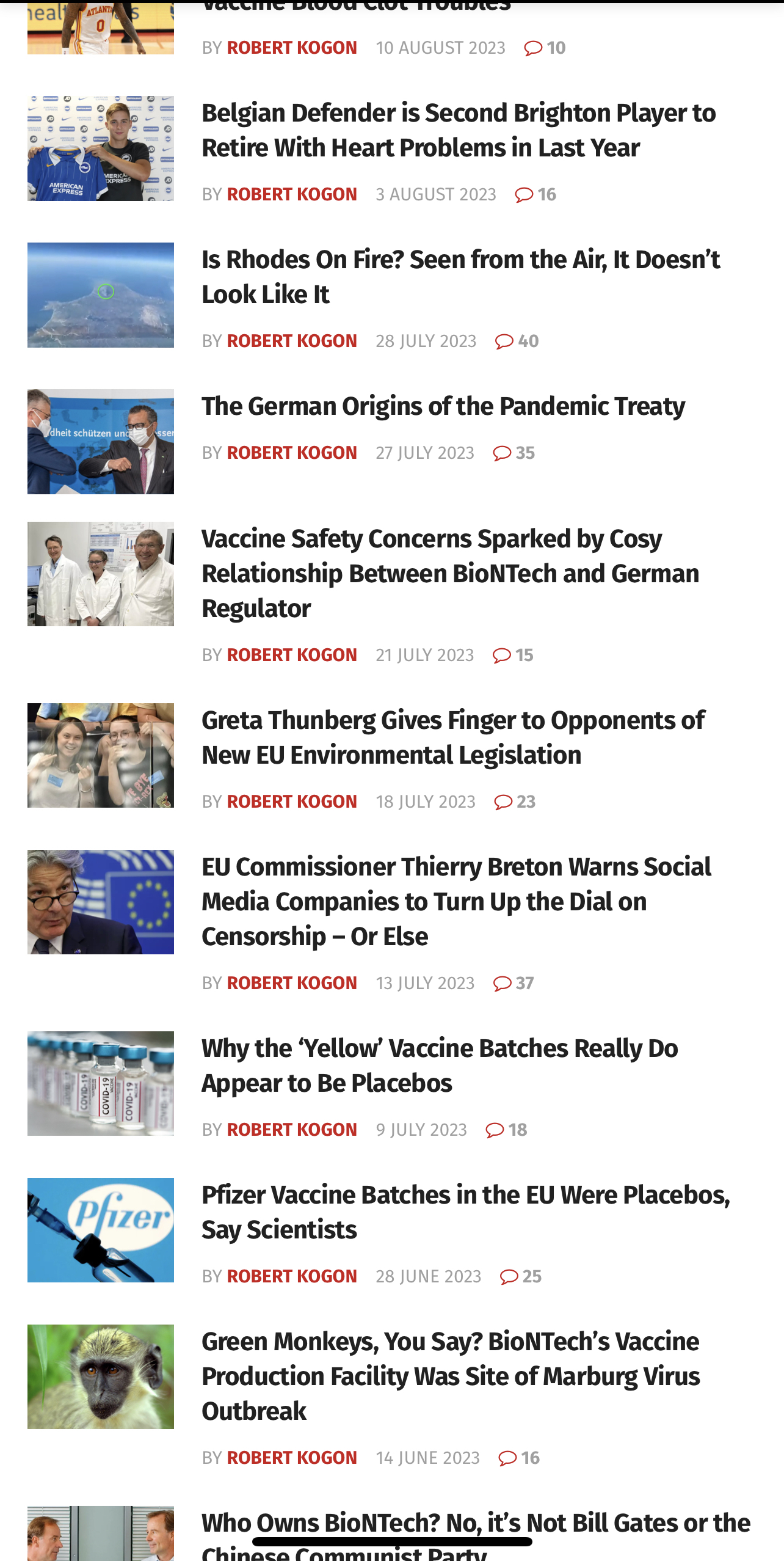The width and height of the screenshot is (784, 1561).
Task: Open 'Yellow' Vaccine Batches Placebos article
Action: coord(440,1066)
